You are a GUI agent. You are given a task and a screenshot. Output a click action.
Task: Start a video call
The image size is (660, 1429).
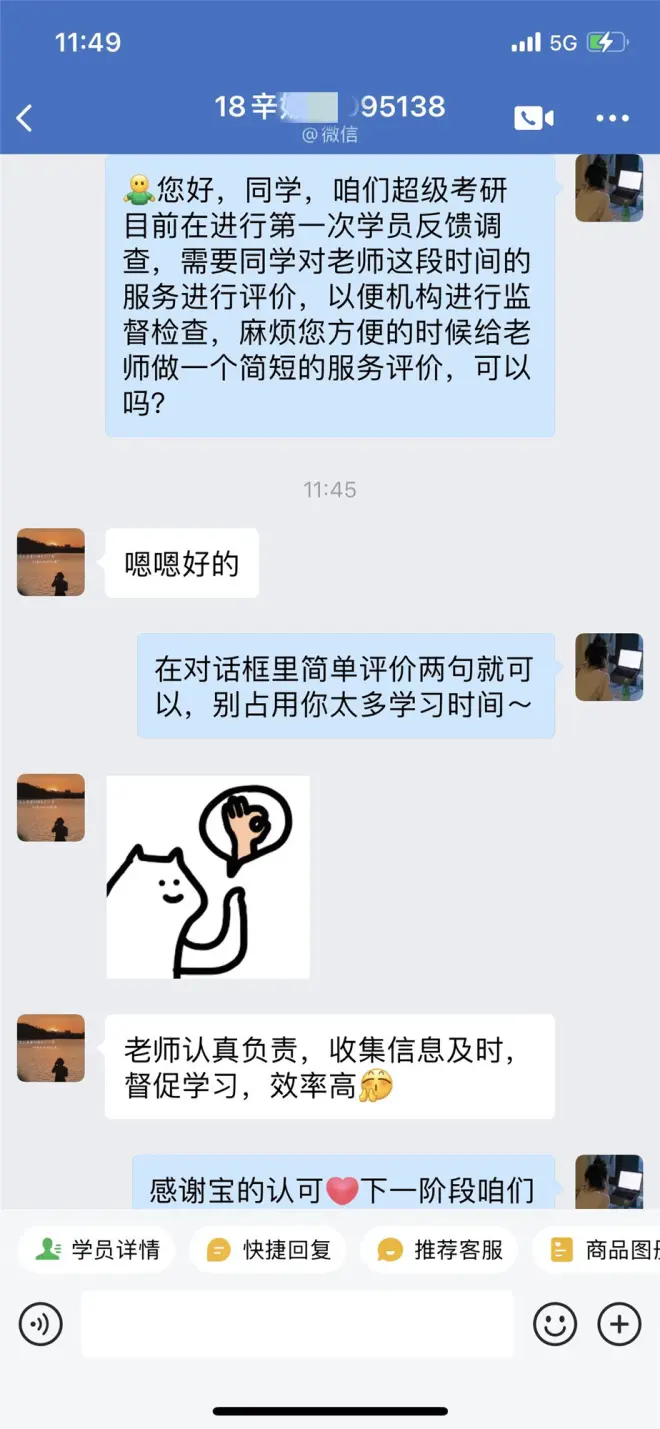pyautogui.click(x=534, y=118)
